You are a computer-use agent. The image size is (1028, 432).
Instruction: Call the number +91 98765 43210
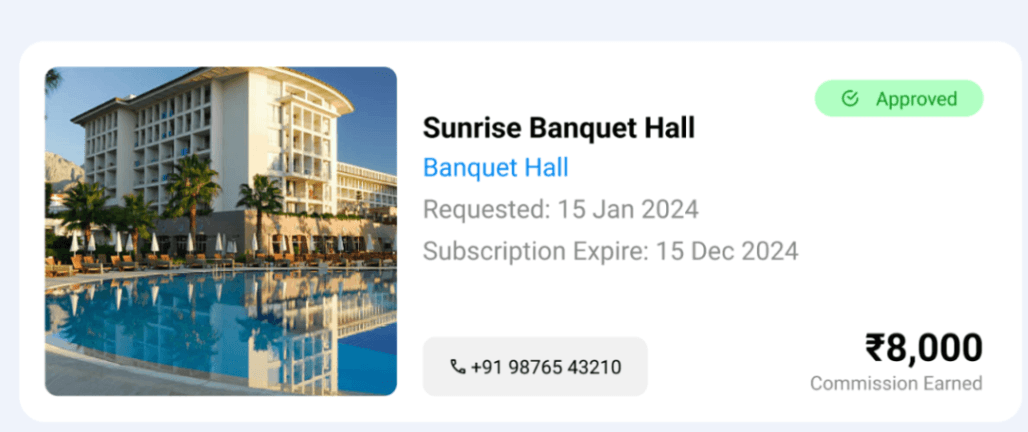[535, 367]
